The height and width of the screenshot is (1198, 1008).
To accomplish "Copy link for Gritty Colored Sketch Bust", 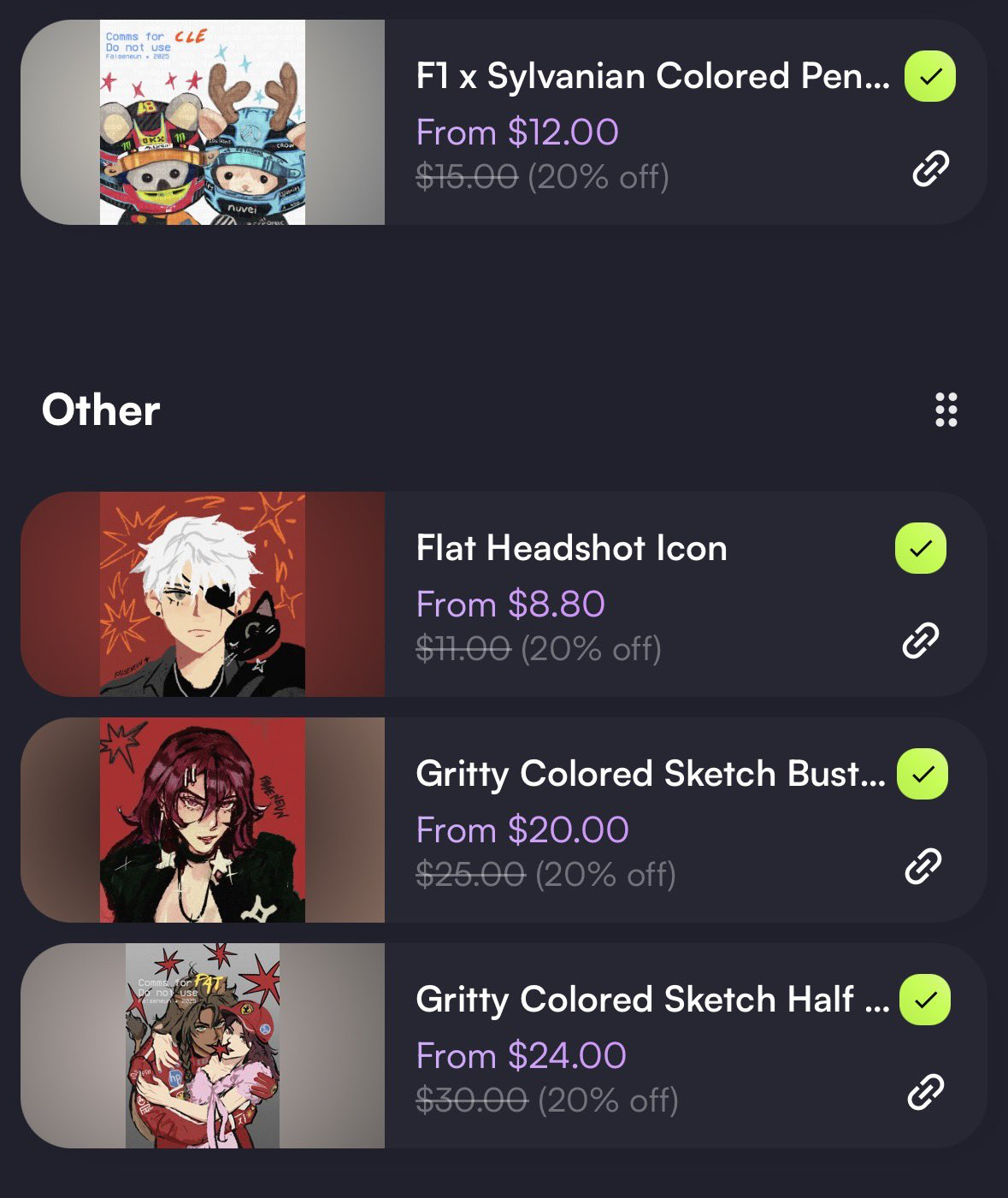I will pos(923,866).
